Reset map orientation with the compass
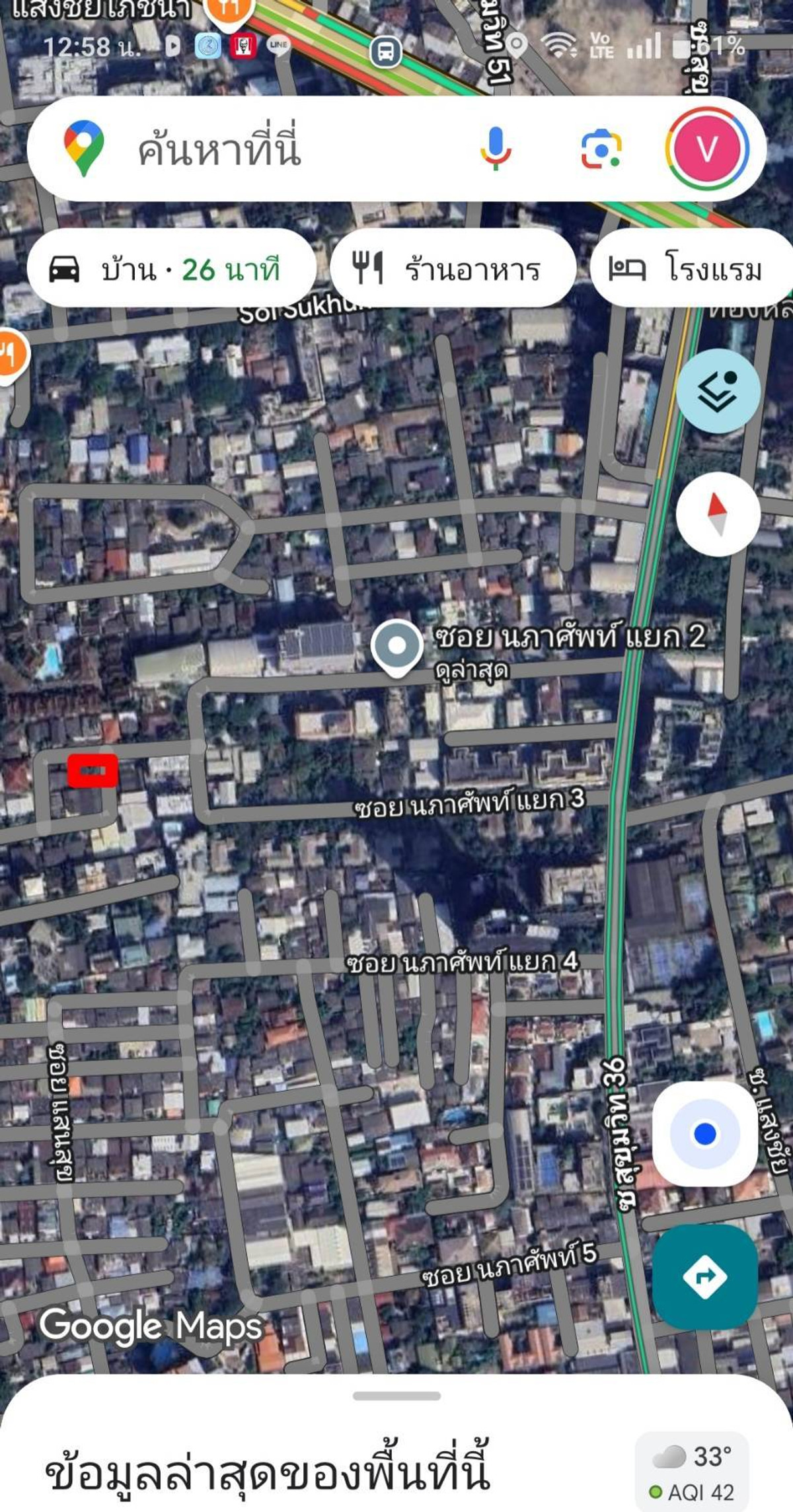The image size is (793, 1512). point(718,514)
